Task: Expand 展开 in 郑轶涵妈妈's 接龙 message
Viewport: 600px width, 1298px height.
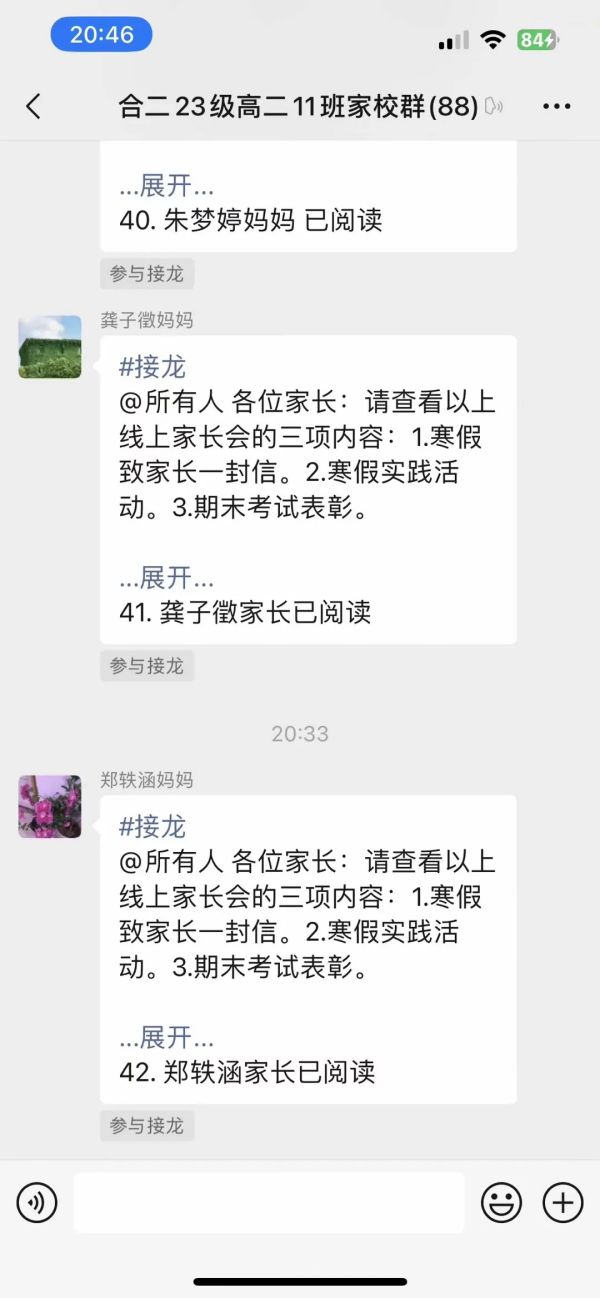Action: (167, 1037)
